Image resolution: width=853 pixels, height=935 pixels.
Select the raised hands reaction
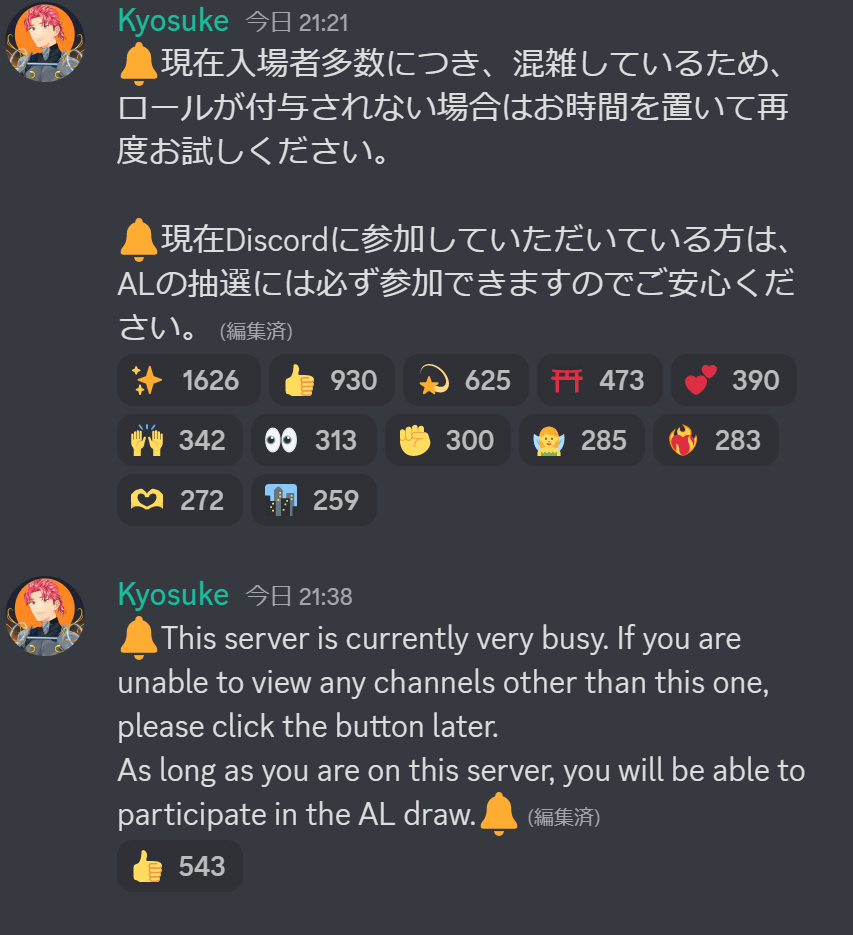point(179,440)
